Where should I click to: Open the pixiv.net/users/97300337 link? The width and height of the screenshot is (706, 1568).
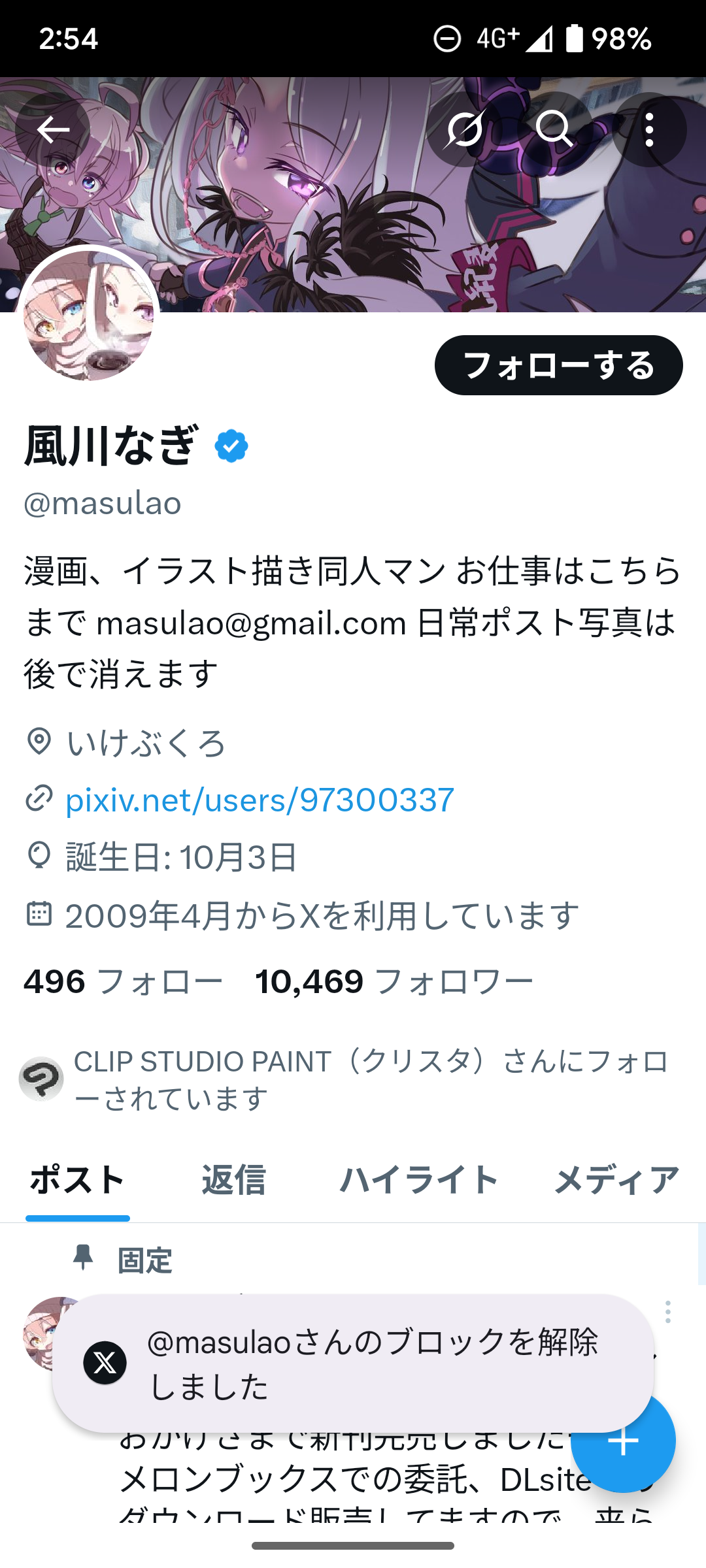pyautogui.click(x=260, y=800)
